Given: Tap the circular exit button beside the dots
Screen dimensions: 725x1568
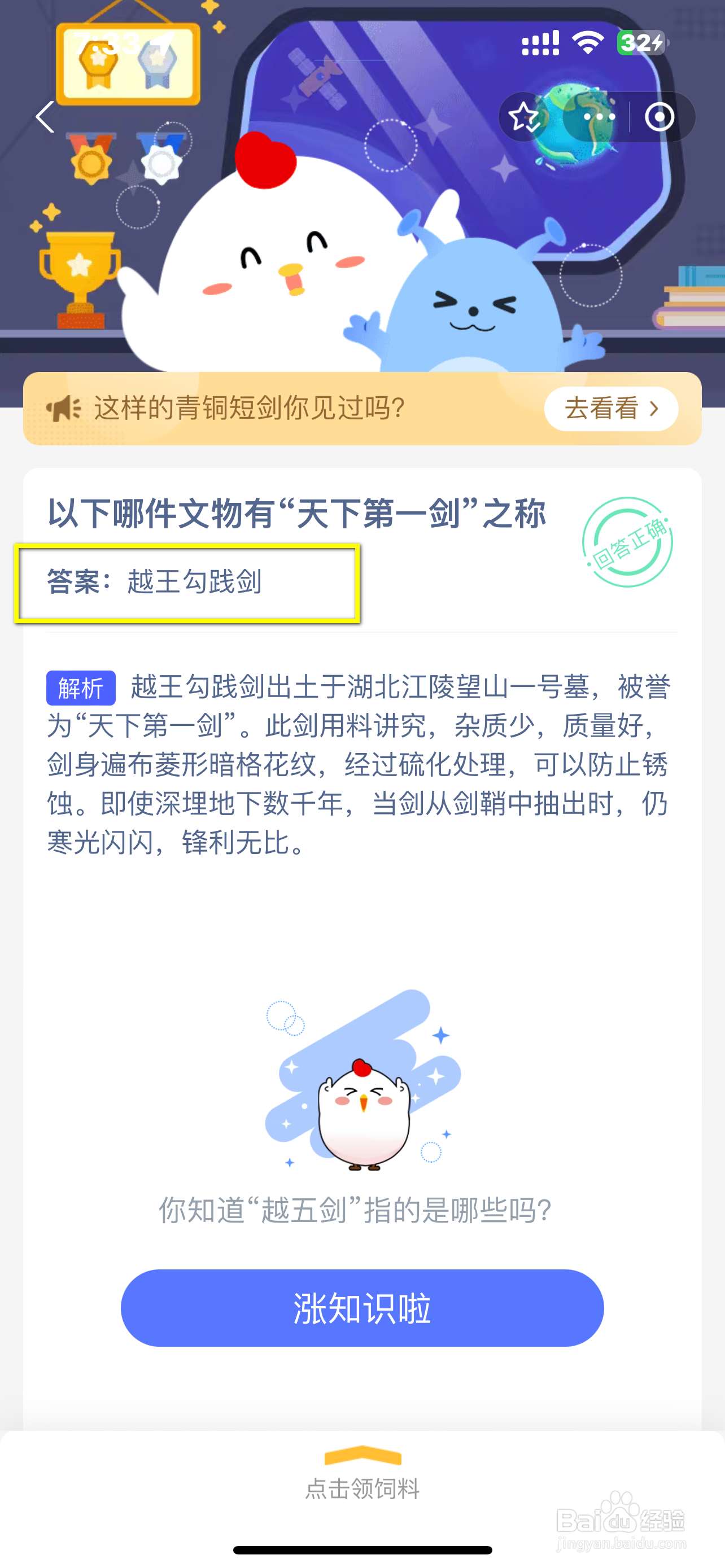Looking at the screenshot, I should pyautogui.click(x=660, y=117).
